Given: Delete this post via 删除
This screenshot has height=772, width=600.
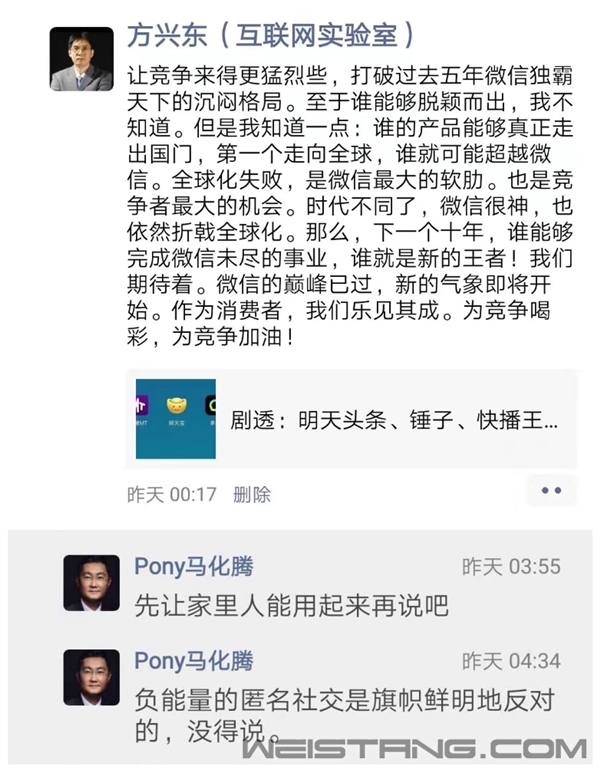Looking at the screenshot, I should click(x=251, y=494).
